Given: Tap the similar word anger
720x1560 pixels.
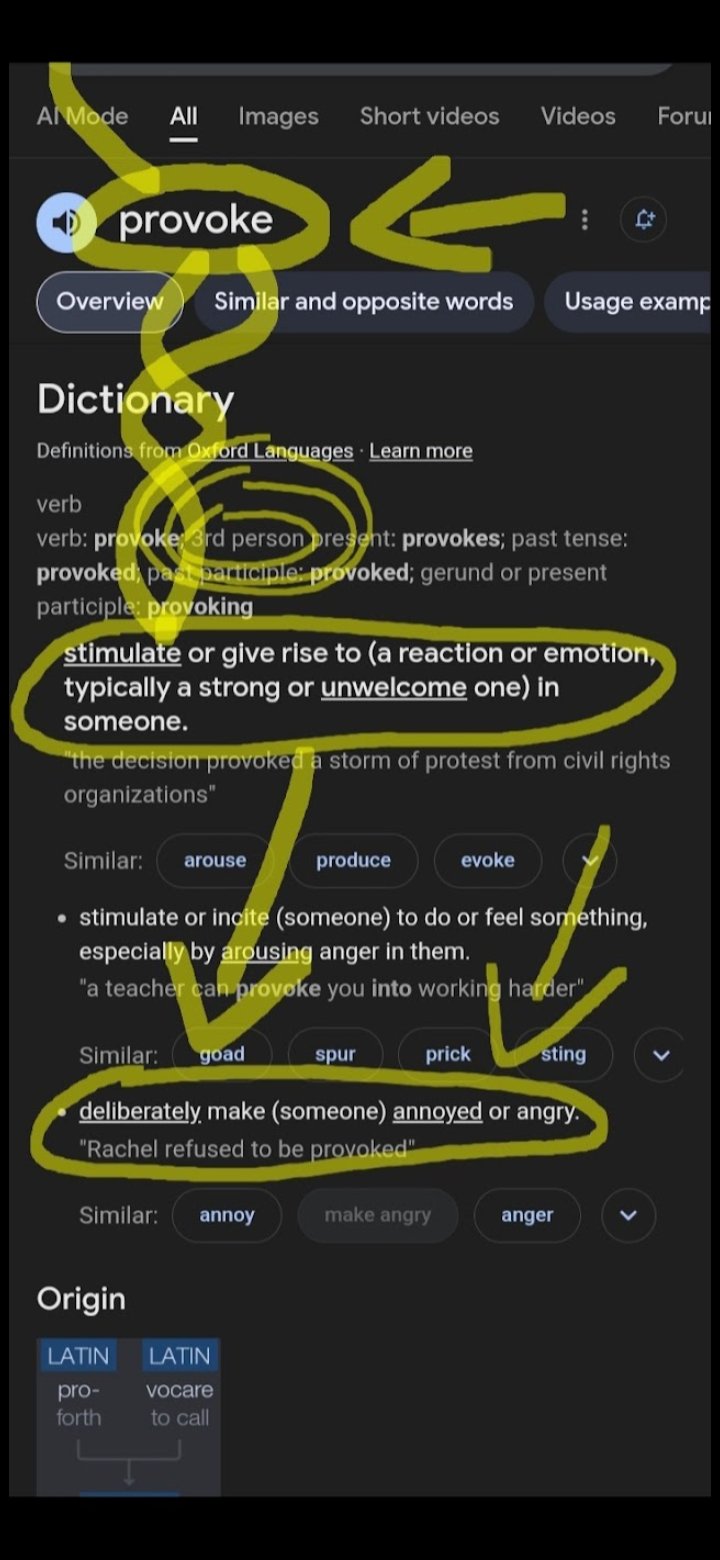Looking at the screenshot, I should [527, 1215].
